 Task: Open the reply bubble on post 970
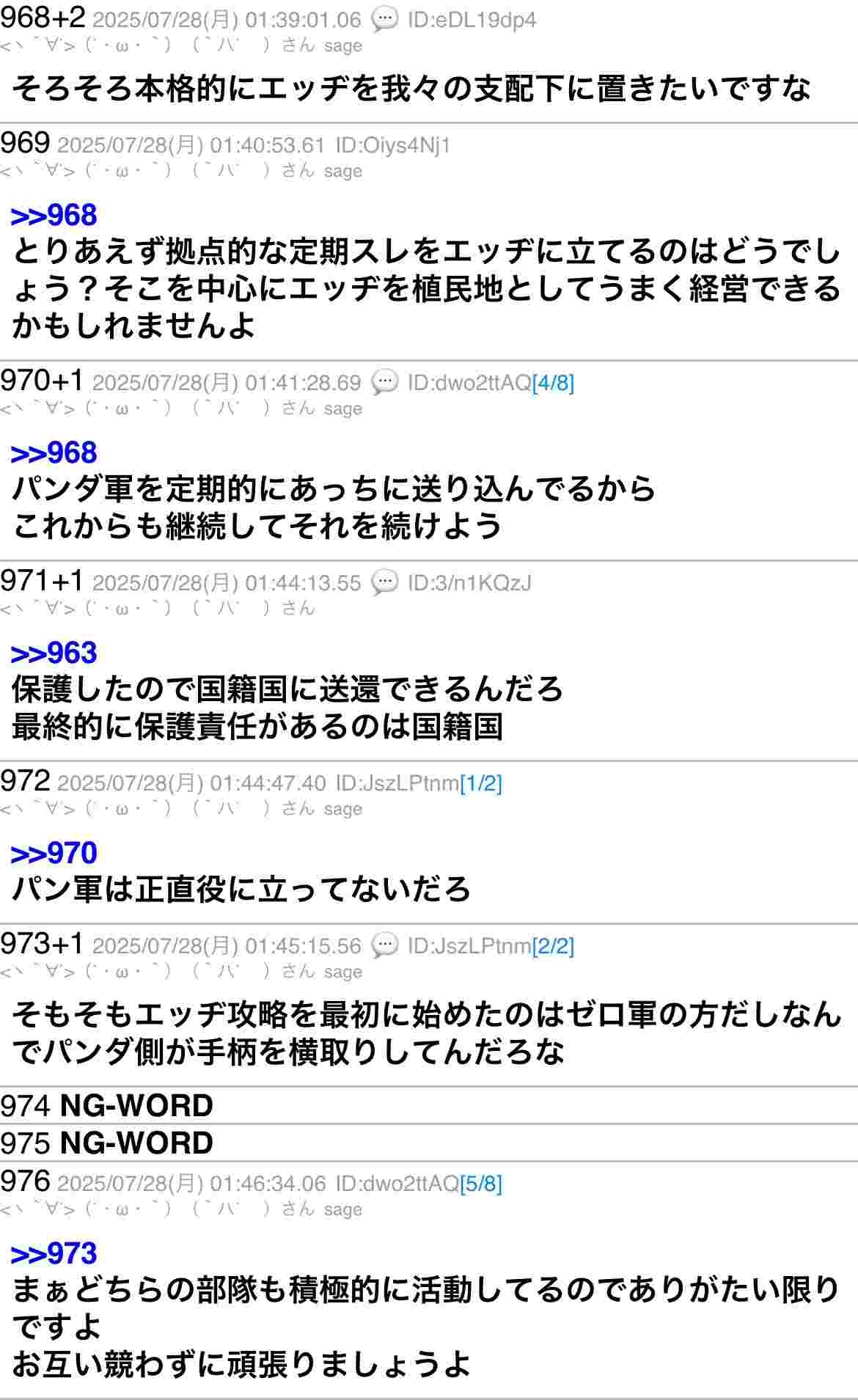click(384, 382)
